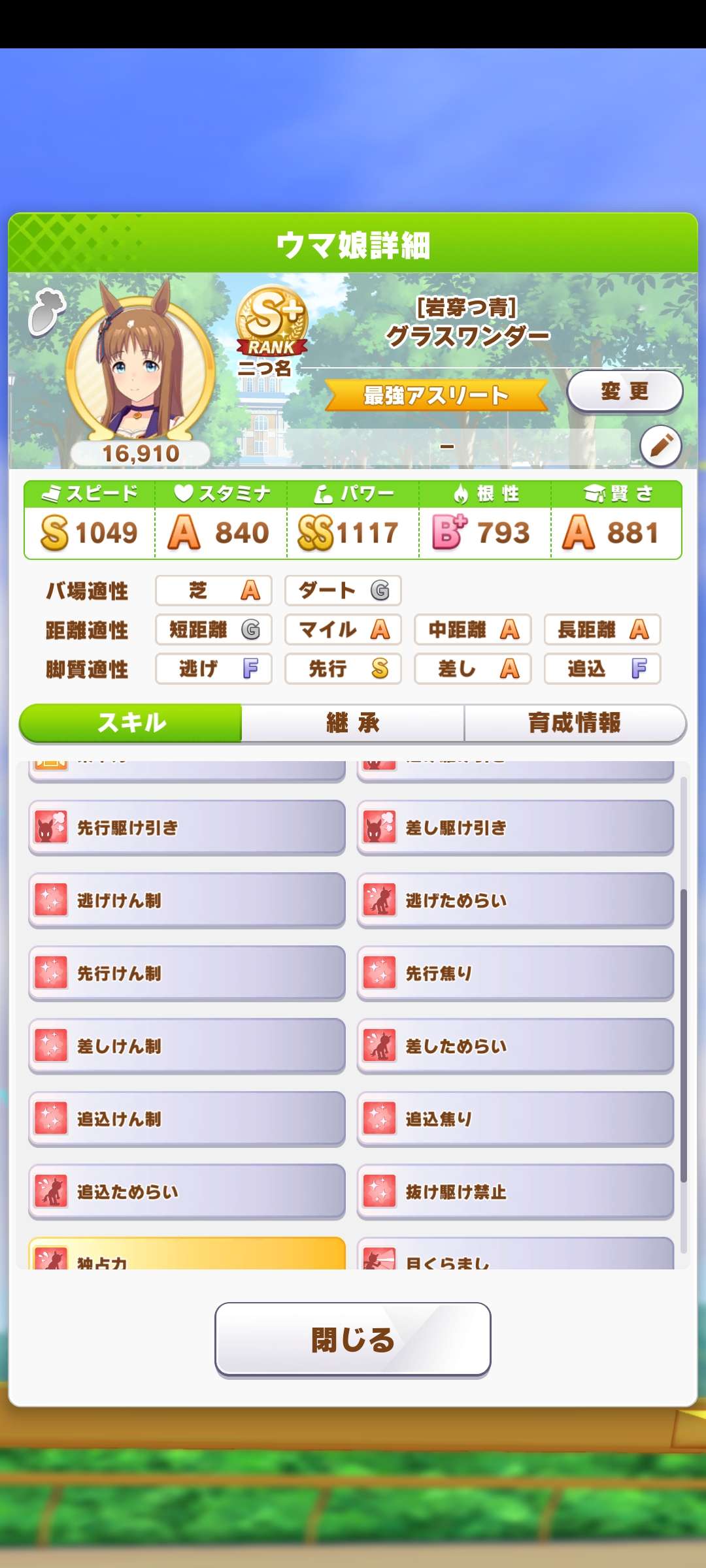Open the nickname edit pencil icon
Screen dimensions: 706x1568
coord(662,445)
